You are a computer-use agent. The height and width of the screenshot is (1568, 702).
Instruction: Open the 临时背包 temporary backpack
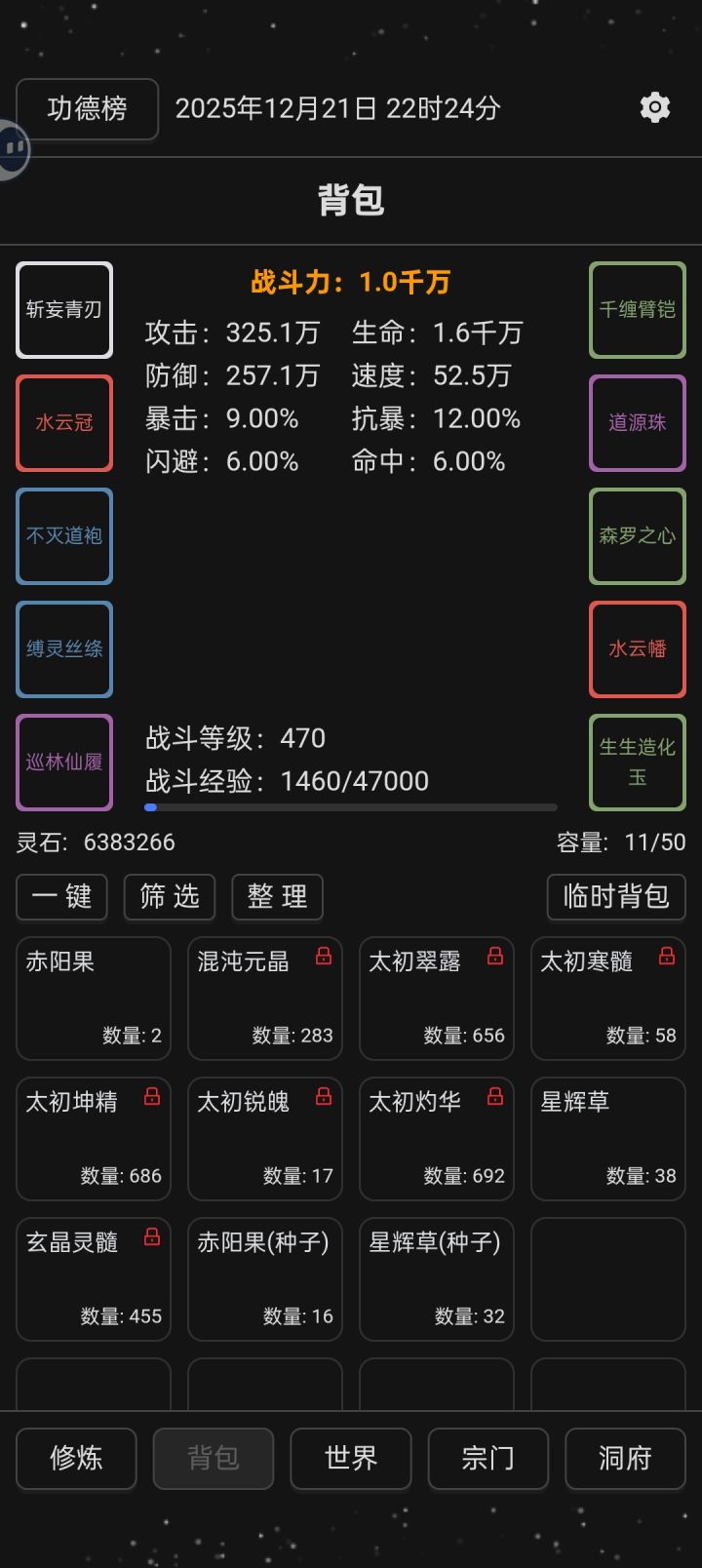(615, 897)
